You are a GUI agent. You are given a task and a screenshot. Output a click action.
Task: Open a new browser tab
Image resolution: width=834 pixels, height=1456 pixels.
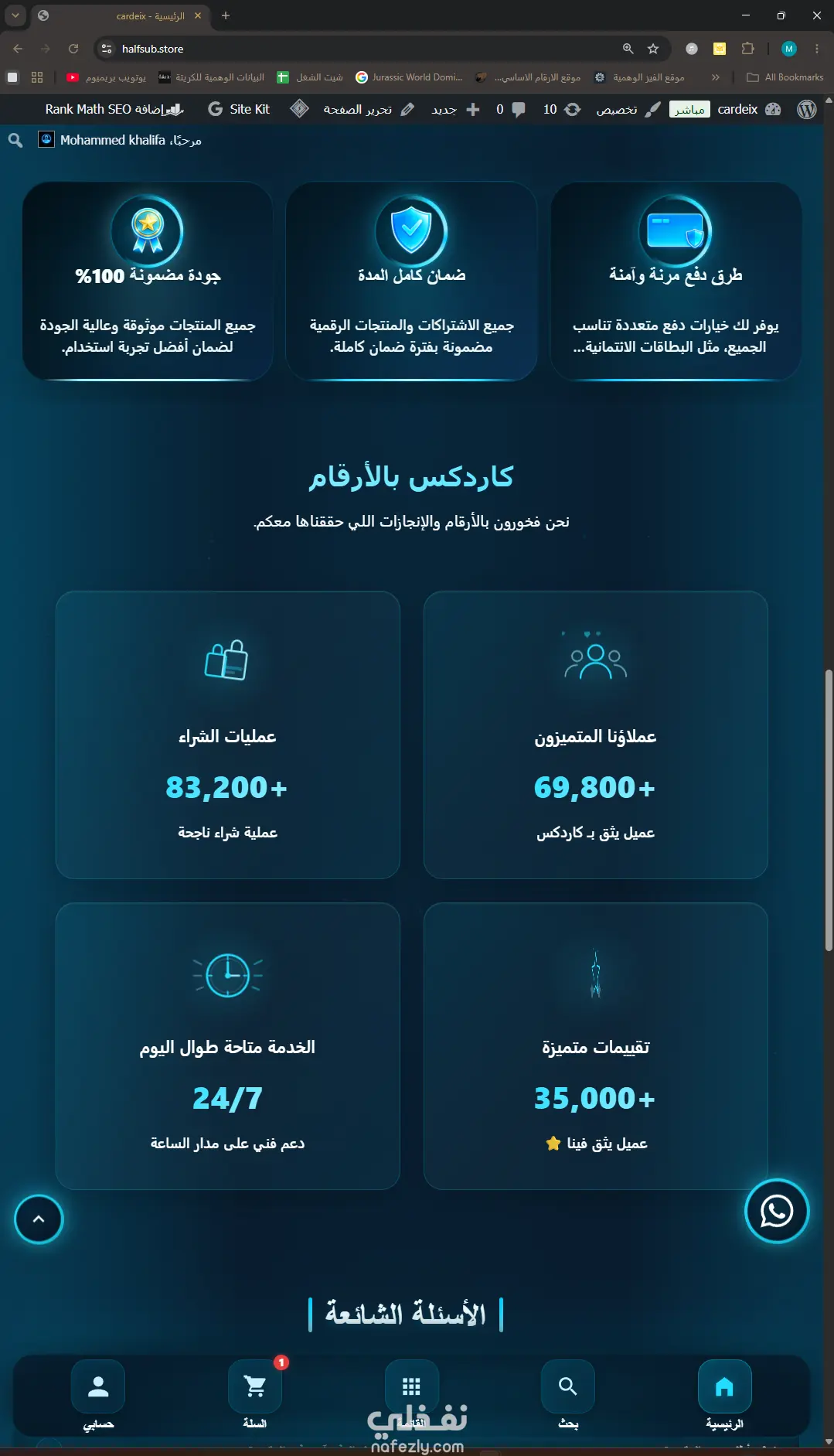tap(226, 15)
